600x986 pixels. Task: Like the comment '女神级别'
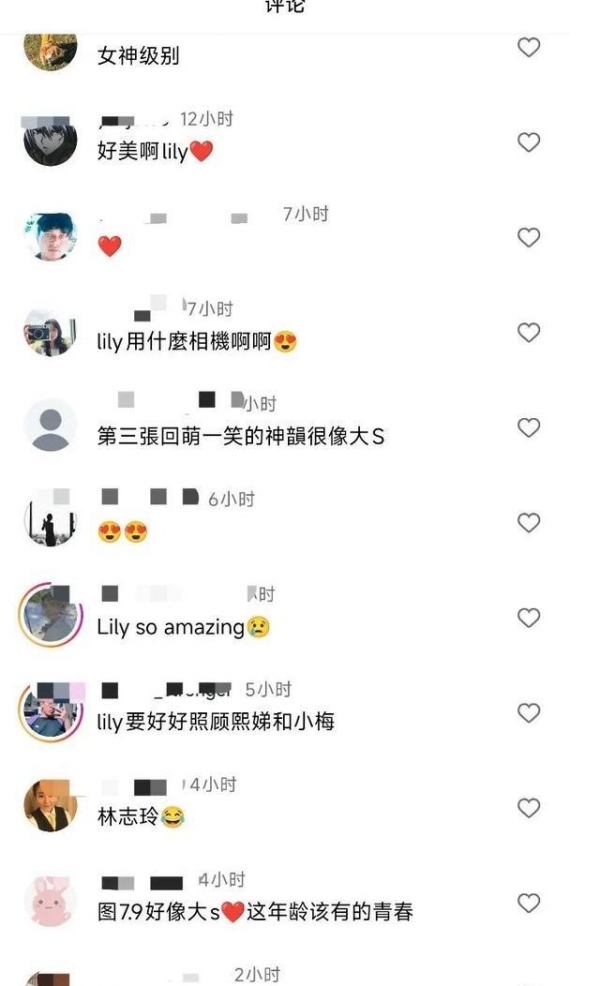[528, 47]
